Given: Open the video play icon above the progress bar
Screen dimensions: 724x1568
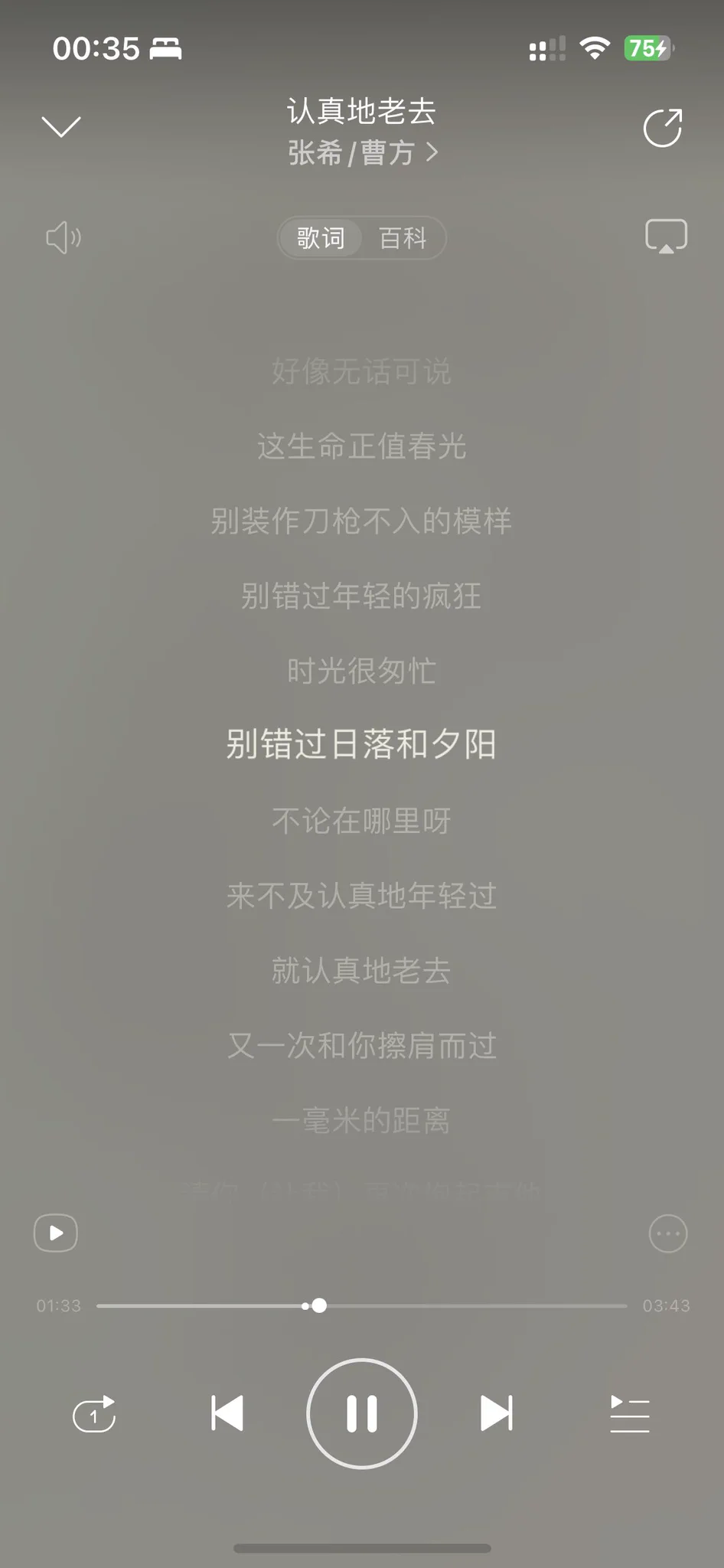Looking at the screenshot, I should click(x=56, y=1233).
